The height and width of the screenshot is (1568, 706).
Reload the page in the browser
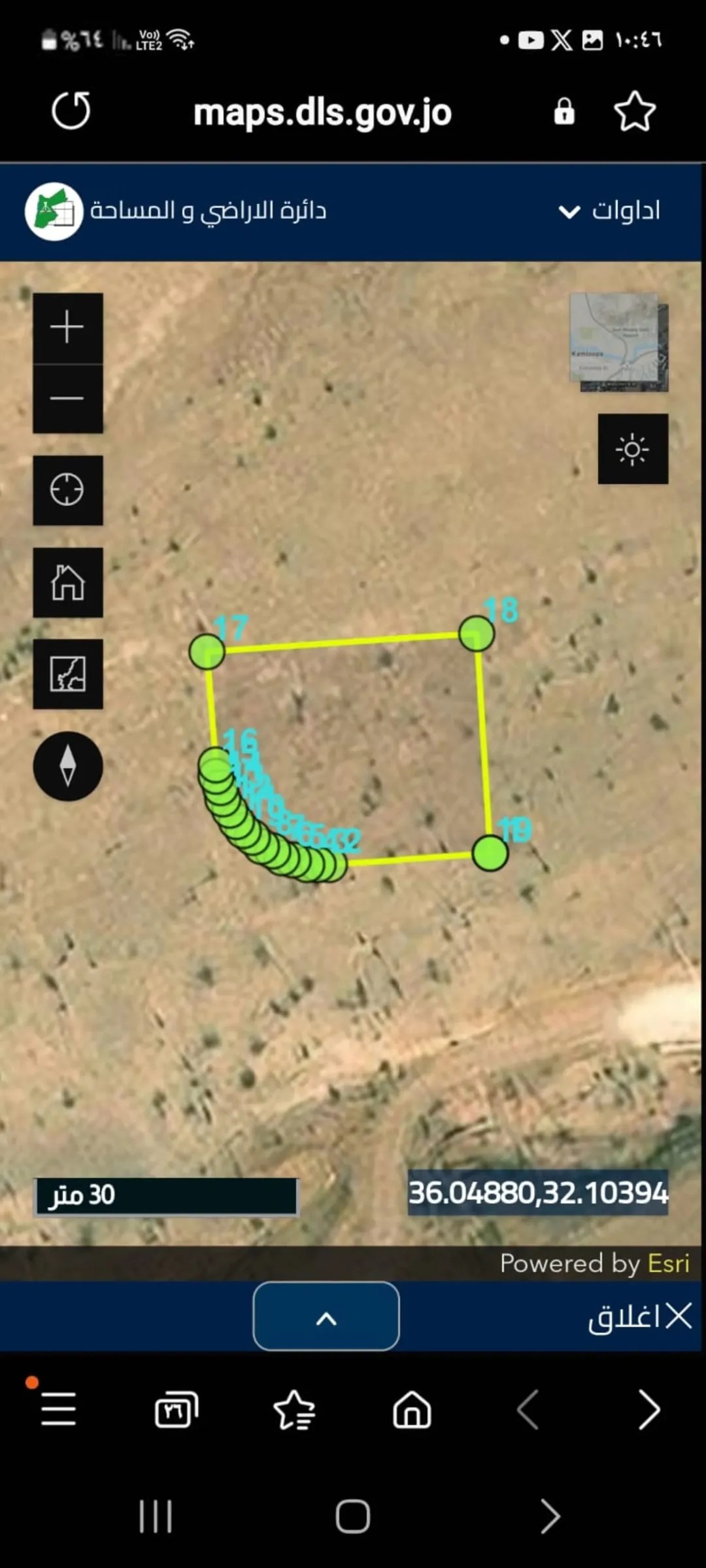pyautogui.click(x=71, y=110)
